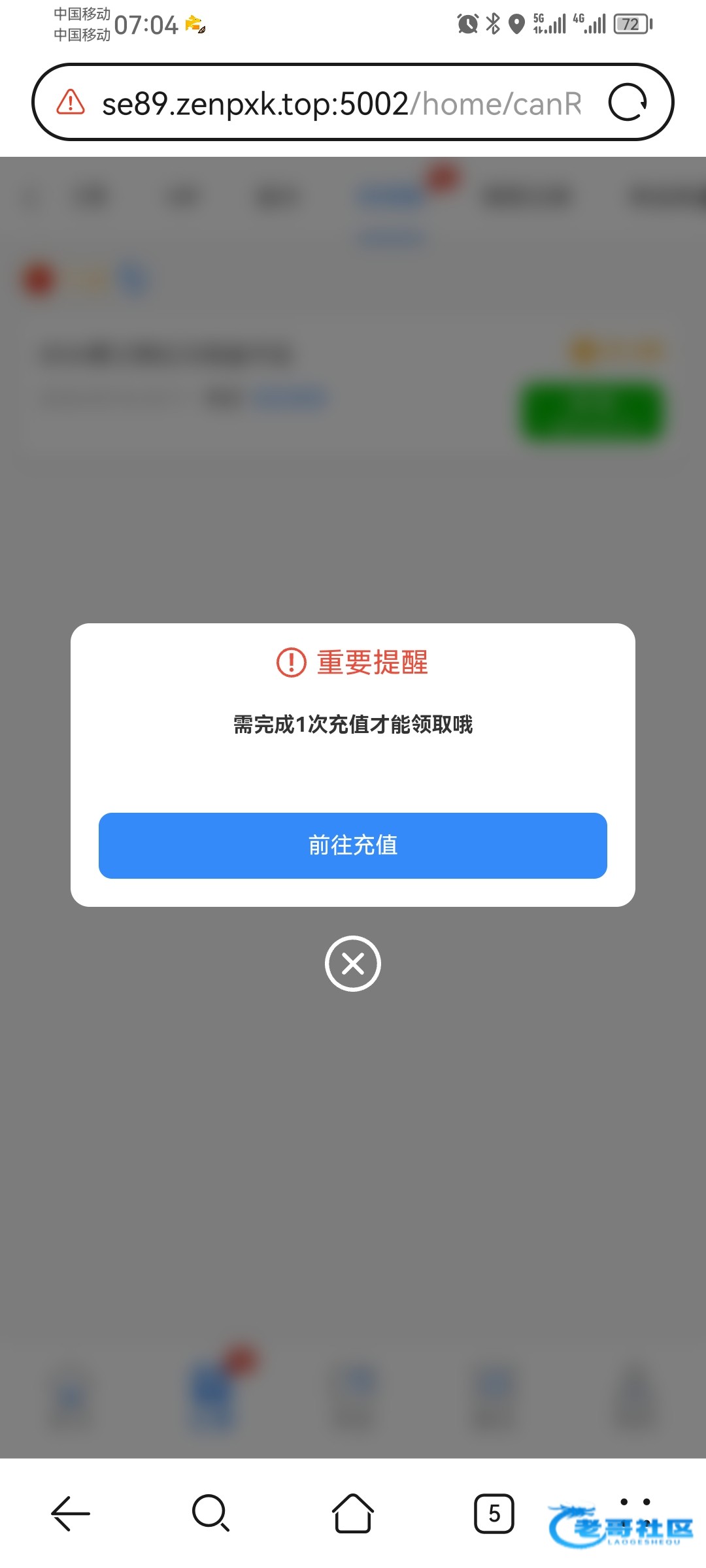Reload the page with the refresh icon

tap(628, 103)
